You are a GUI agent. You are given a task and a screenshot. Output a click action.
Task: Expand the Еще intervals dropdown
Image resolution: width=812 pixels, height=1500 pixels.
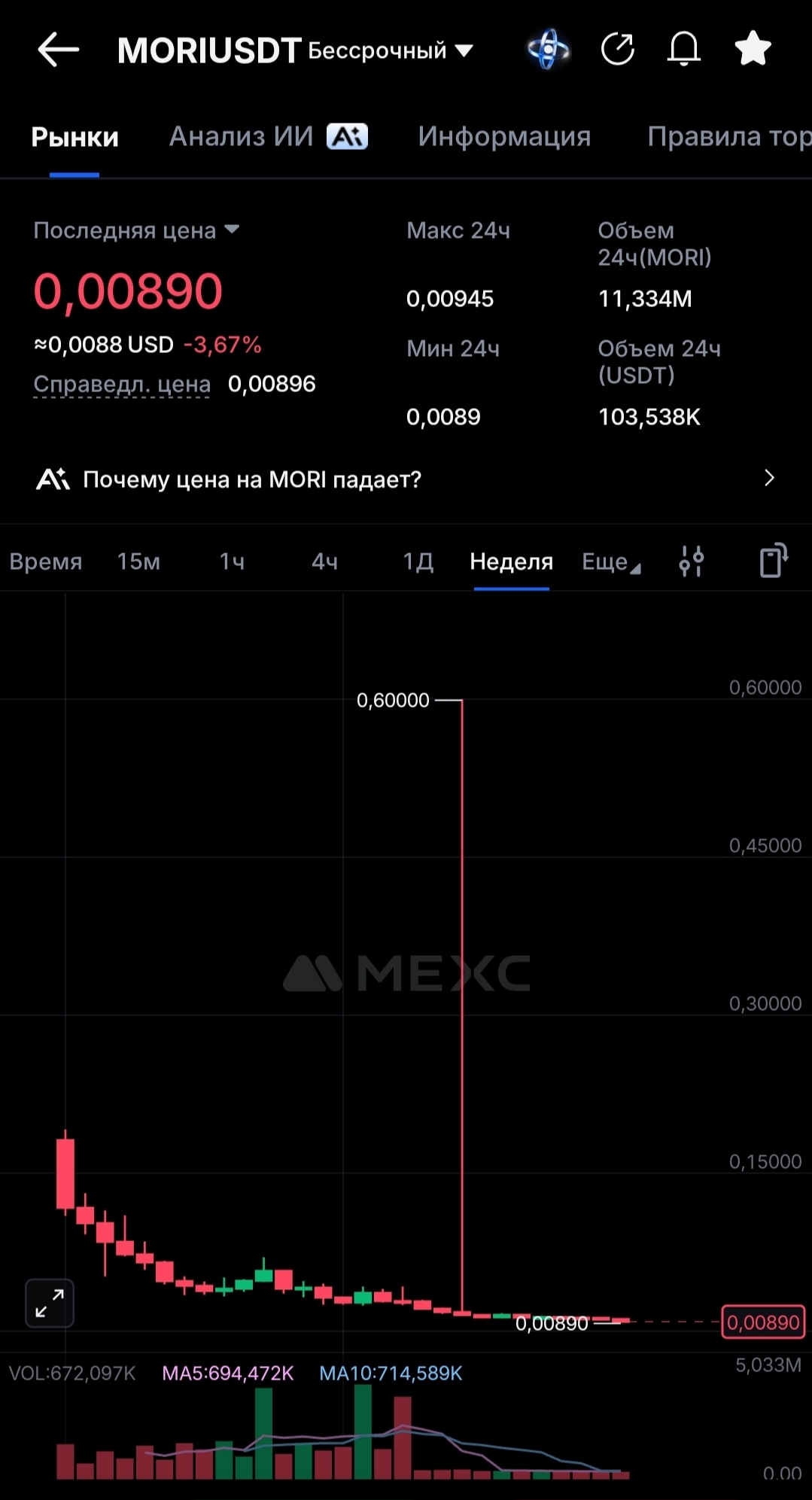click(611, 561)
